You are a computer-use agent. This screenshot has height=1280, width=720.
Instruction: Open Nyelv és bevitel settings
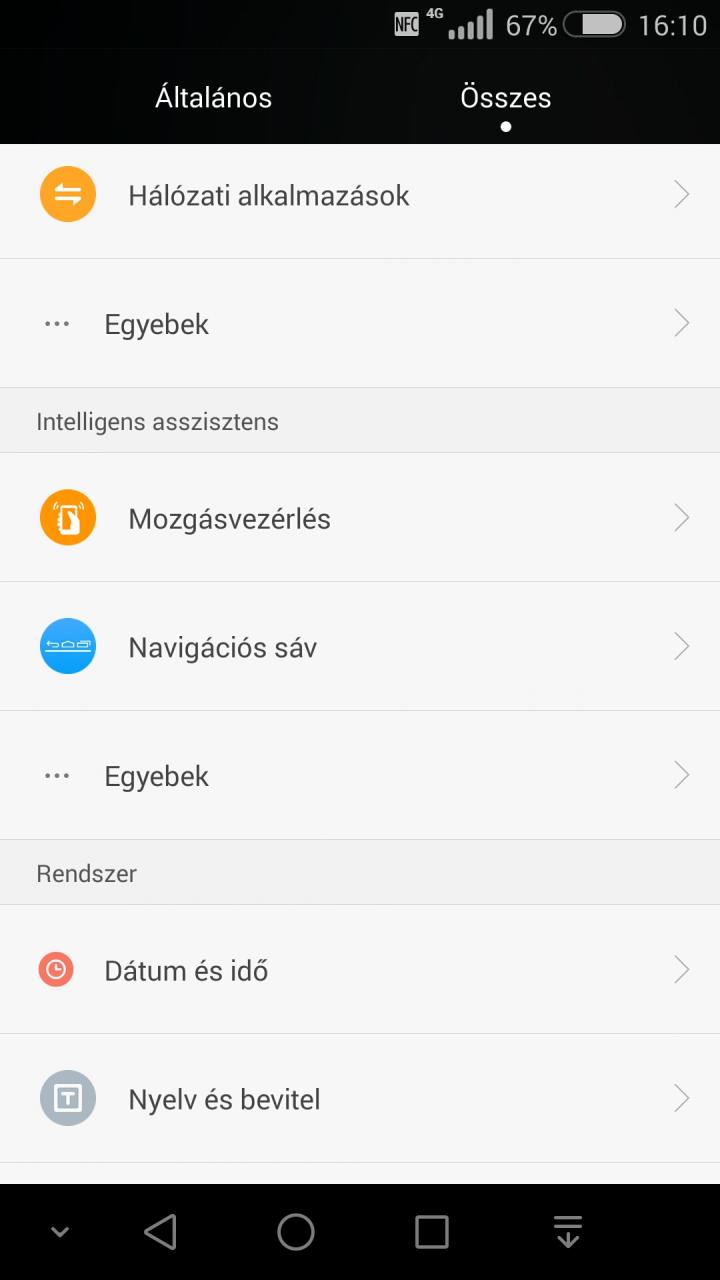360,1098
